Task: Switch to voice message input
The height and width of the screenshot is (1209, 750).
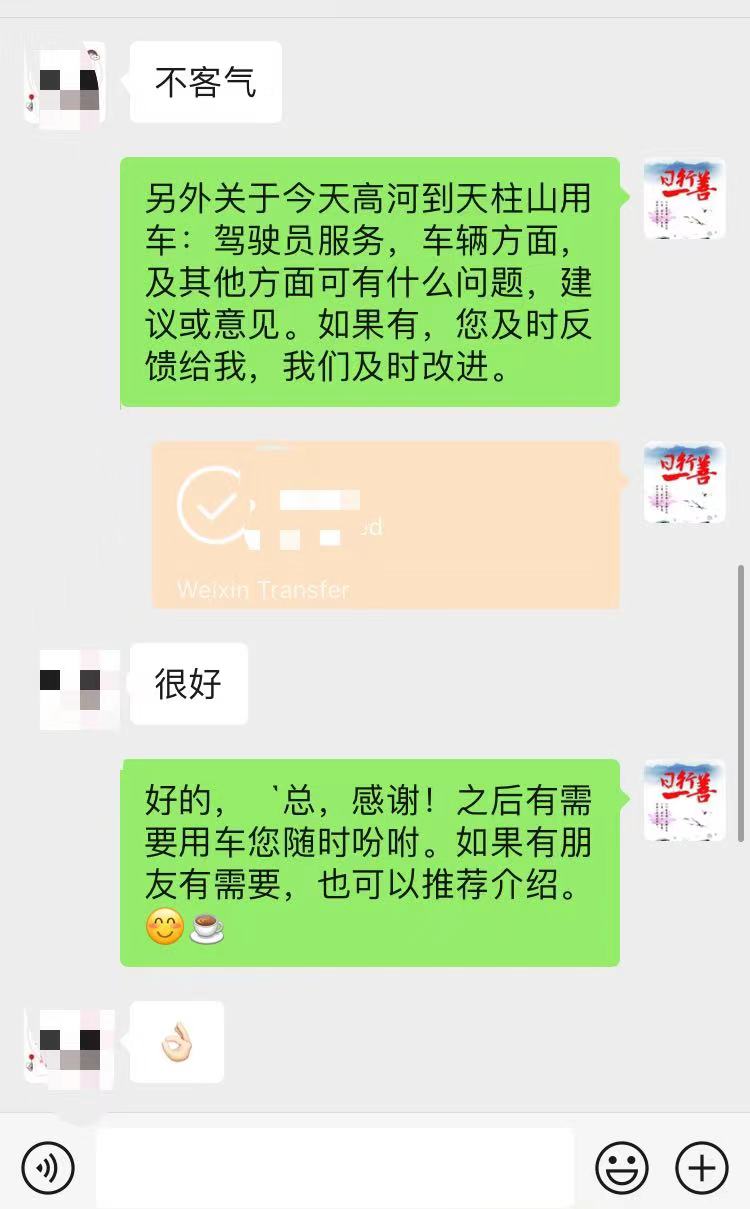Action: 48,1167
